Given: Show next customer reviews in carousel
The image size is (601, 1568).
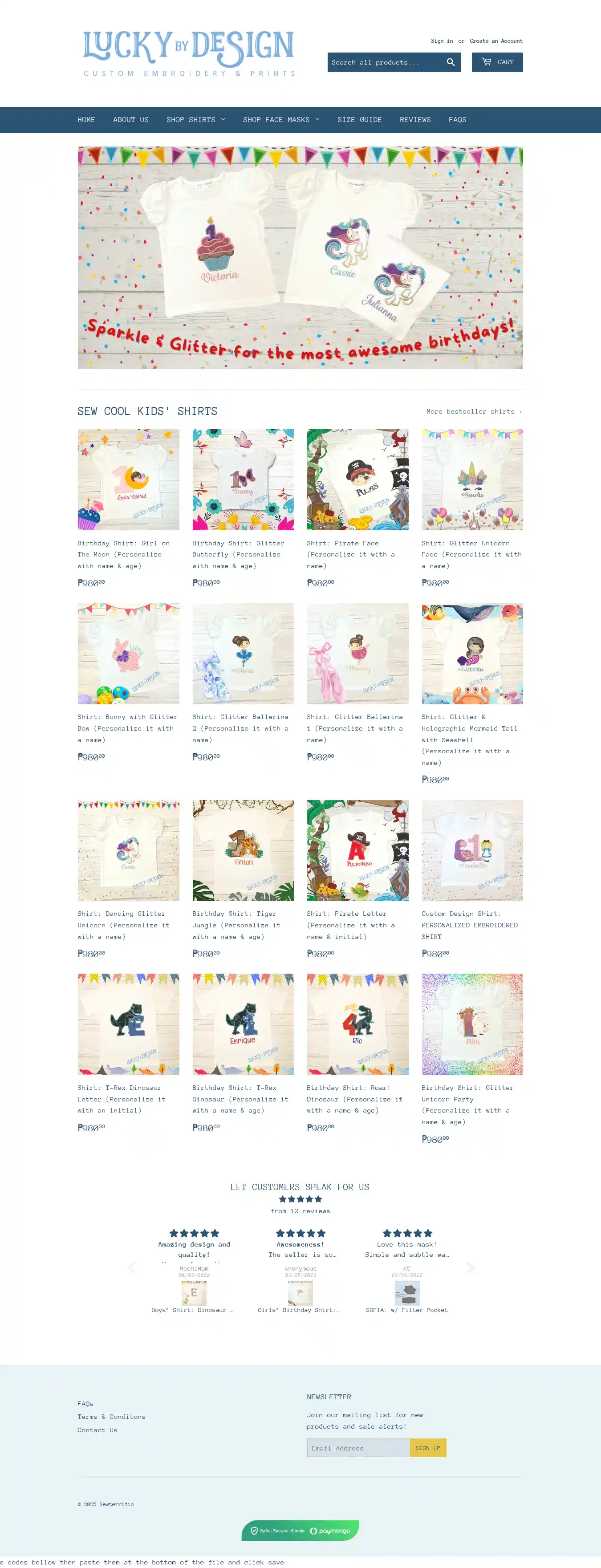Looking at the screenshot, I should (x=470, y=1267).
